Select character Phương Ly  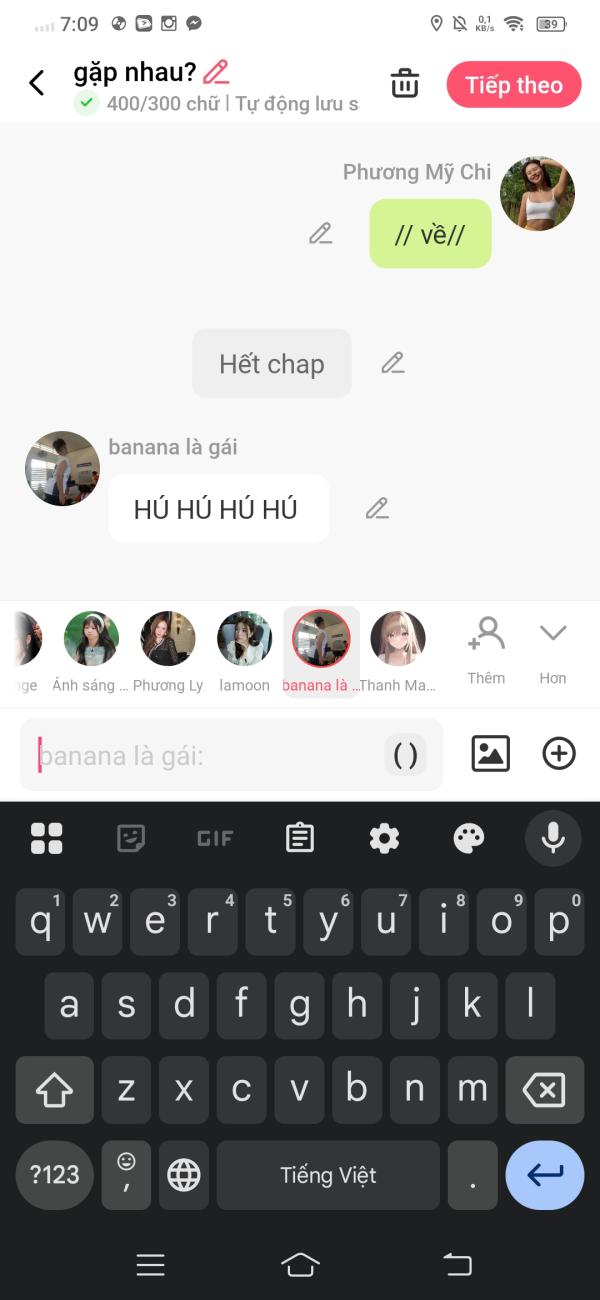point(168,652)
